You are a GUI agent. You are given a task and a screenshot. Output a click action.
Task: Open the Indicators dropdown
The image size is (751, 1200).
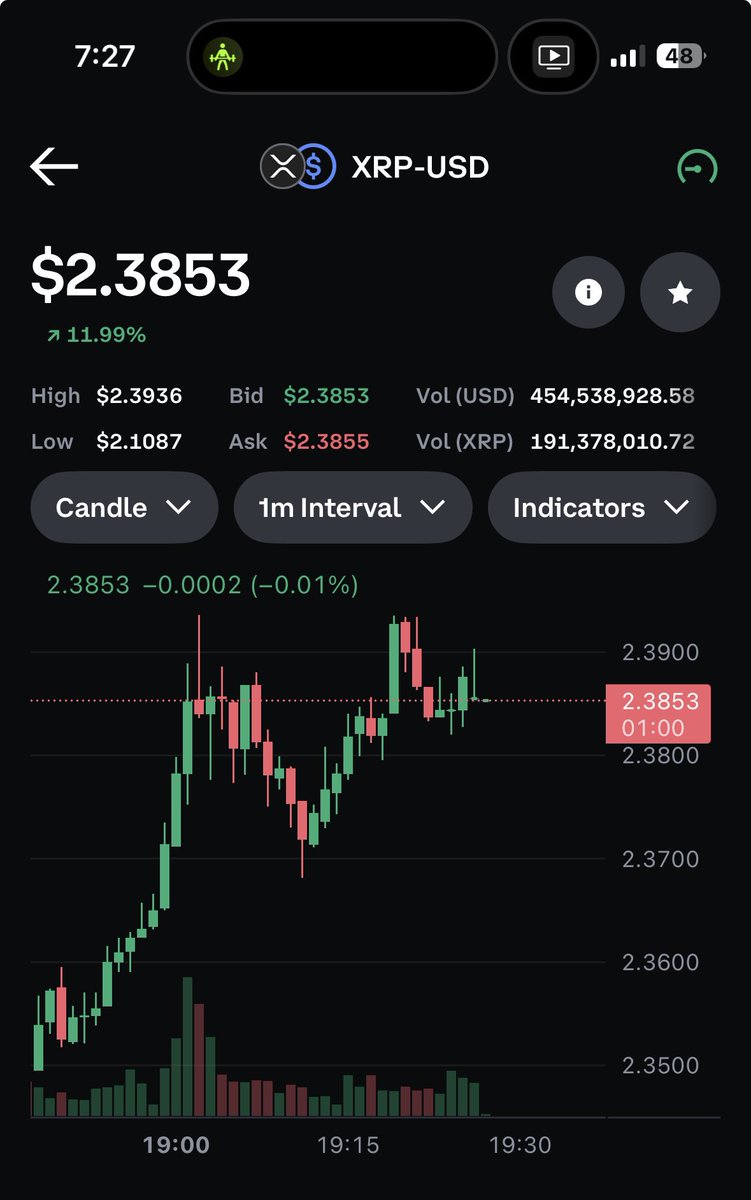[x=601, y=508]
